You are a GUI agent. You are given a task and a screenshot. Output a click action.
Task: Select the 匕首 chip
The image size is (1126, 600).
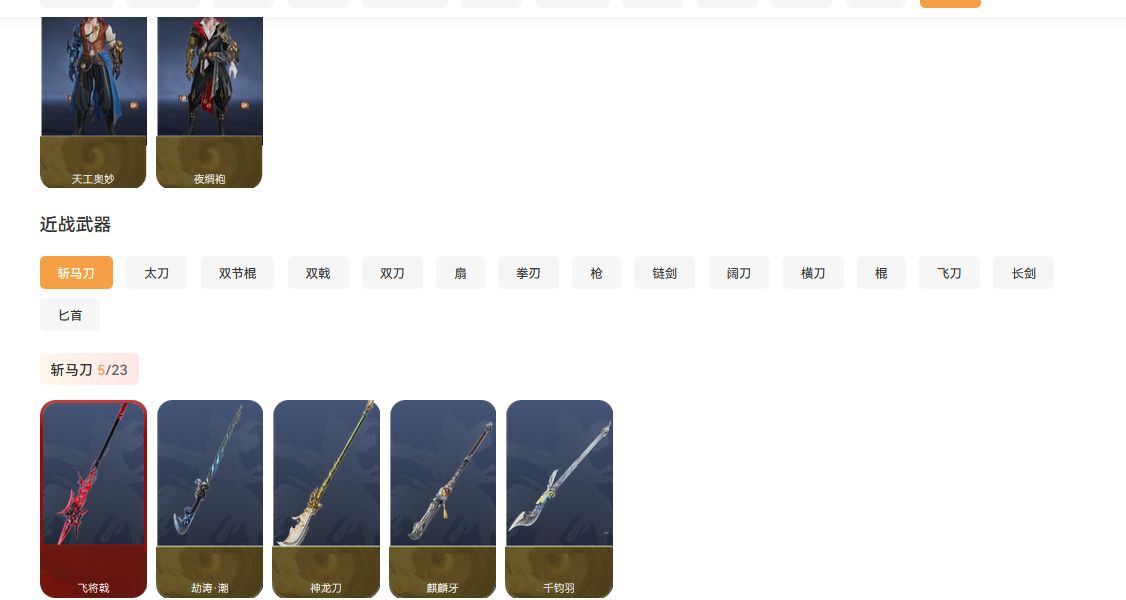point(70,315)
